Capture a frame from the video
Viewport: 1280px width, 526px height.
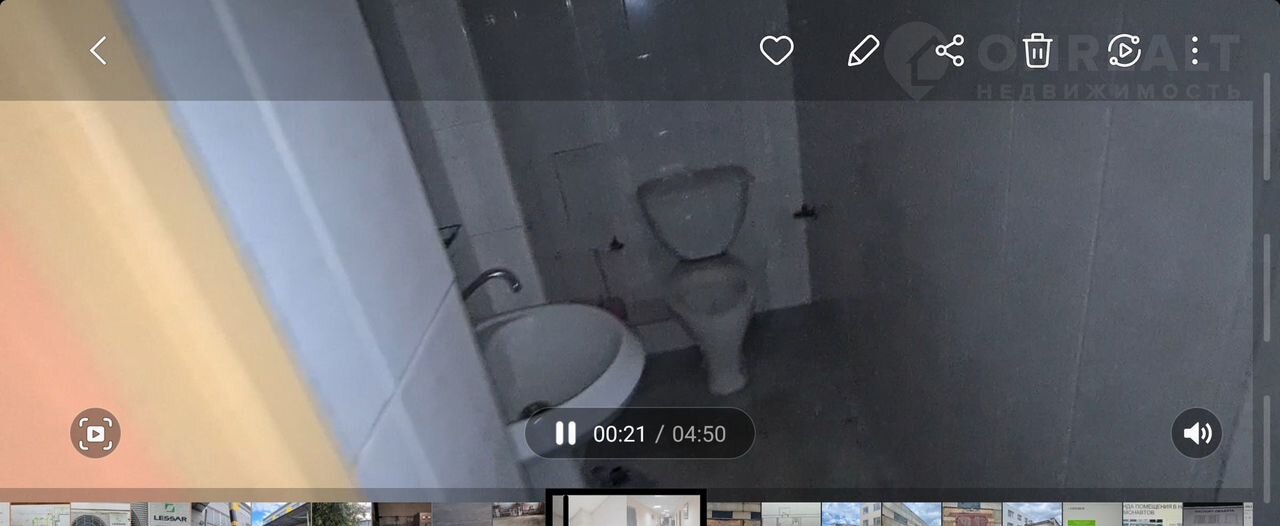(95, 433)
